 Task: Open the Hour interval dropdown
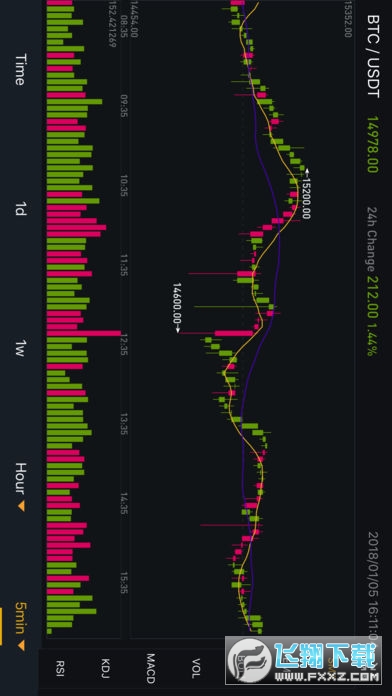tap(21, 486)
